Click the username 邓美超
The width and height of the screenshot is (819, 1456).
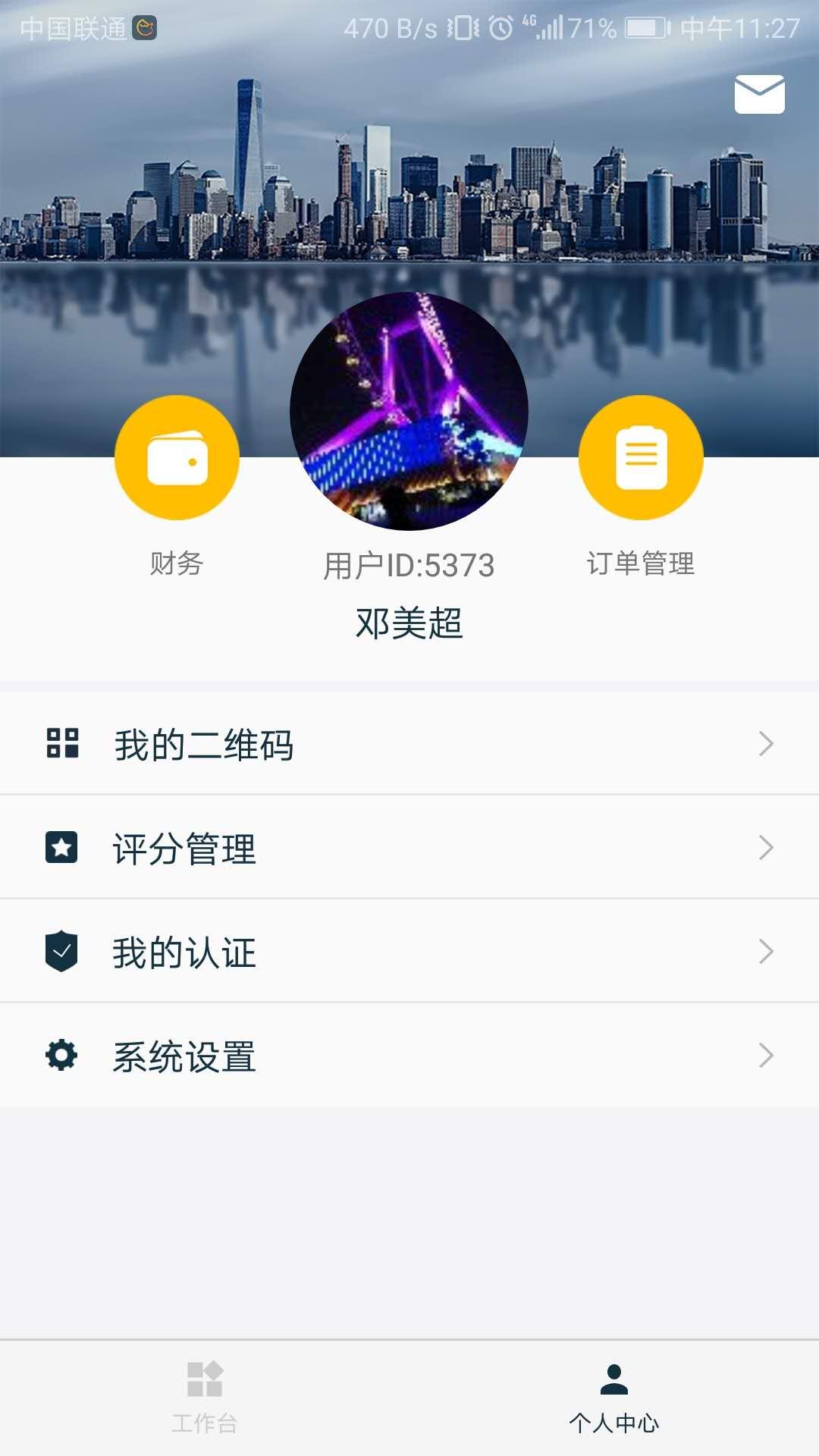[409, 622]
